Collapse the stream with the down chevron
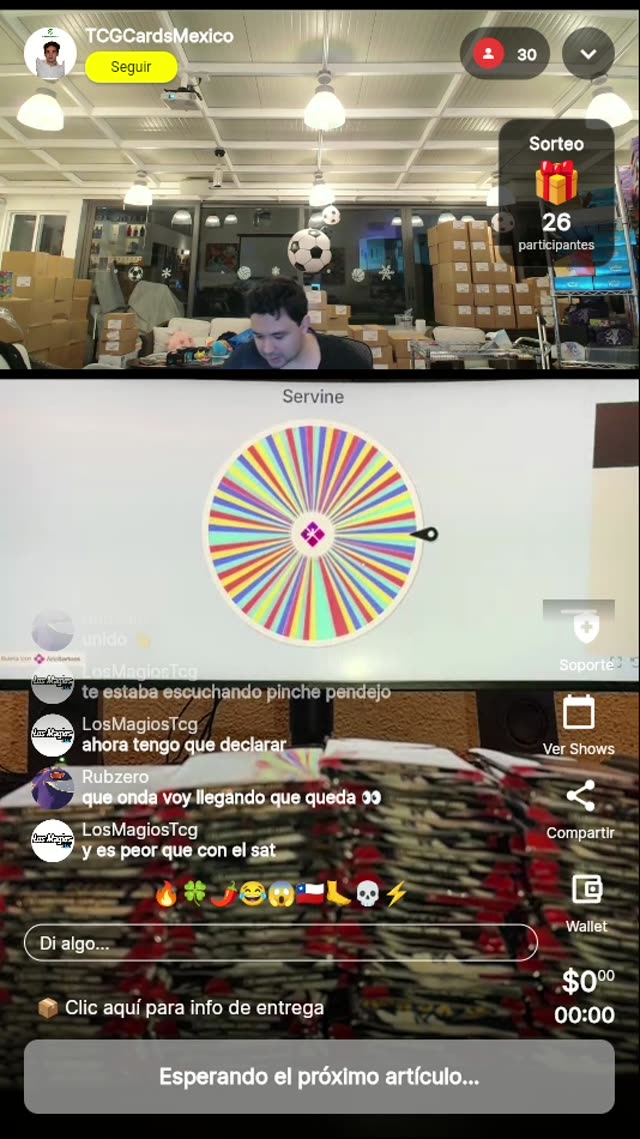Viewport: 640px width, 1139px height. [x=588, y=54]
